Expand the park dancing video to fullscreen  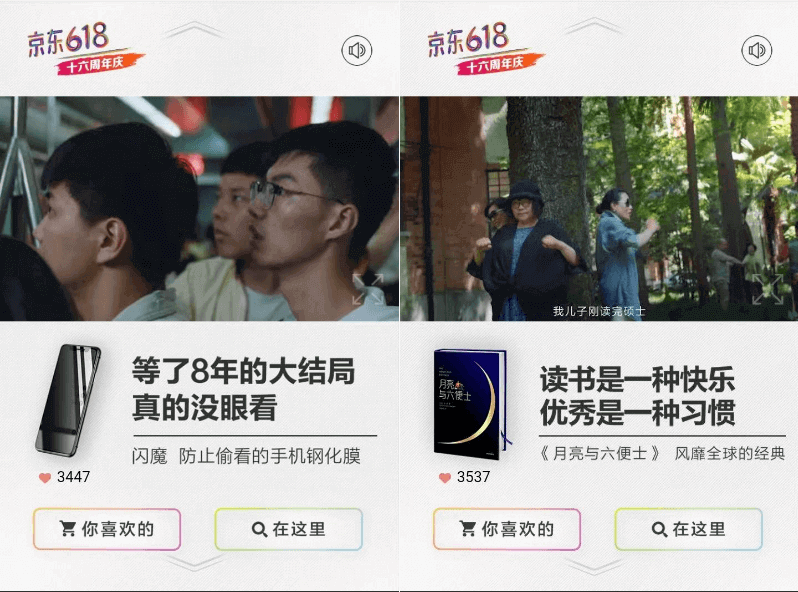tap(767, 289)
